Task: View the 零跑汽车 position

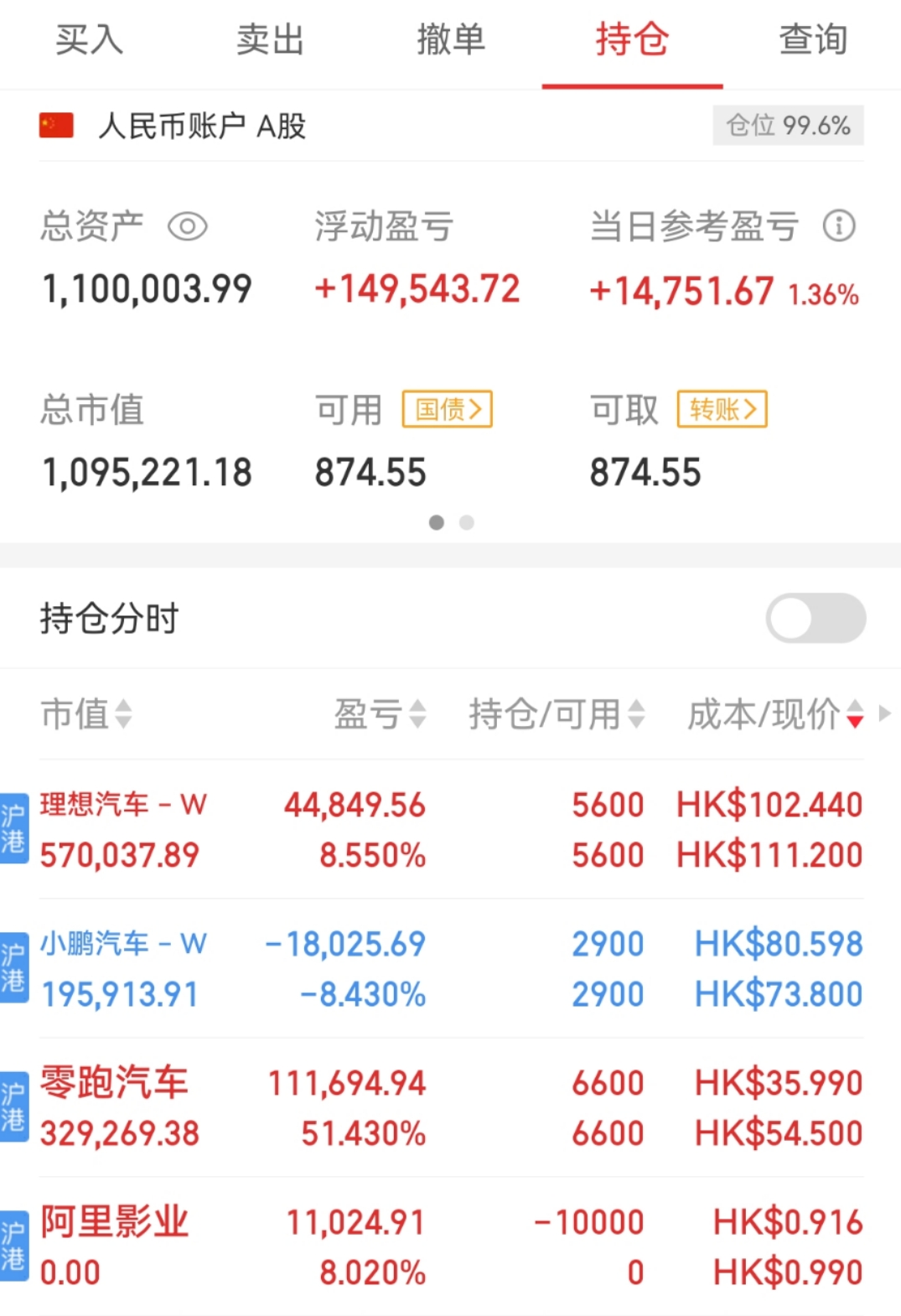Action: (451, 1107)
